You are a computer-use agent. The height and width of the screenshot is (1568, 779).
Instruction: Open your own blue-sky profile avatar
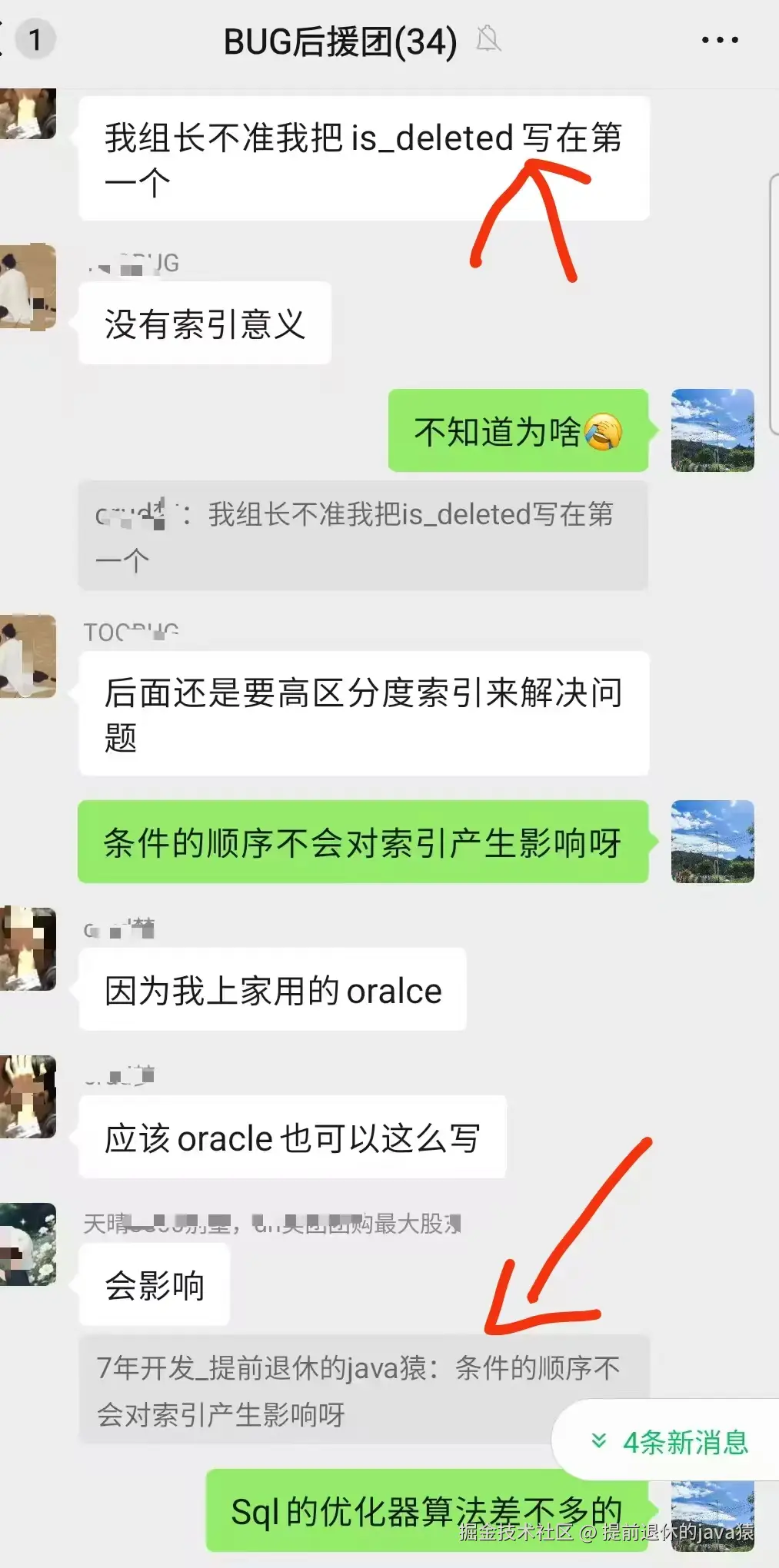[712, 430]
